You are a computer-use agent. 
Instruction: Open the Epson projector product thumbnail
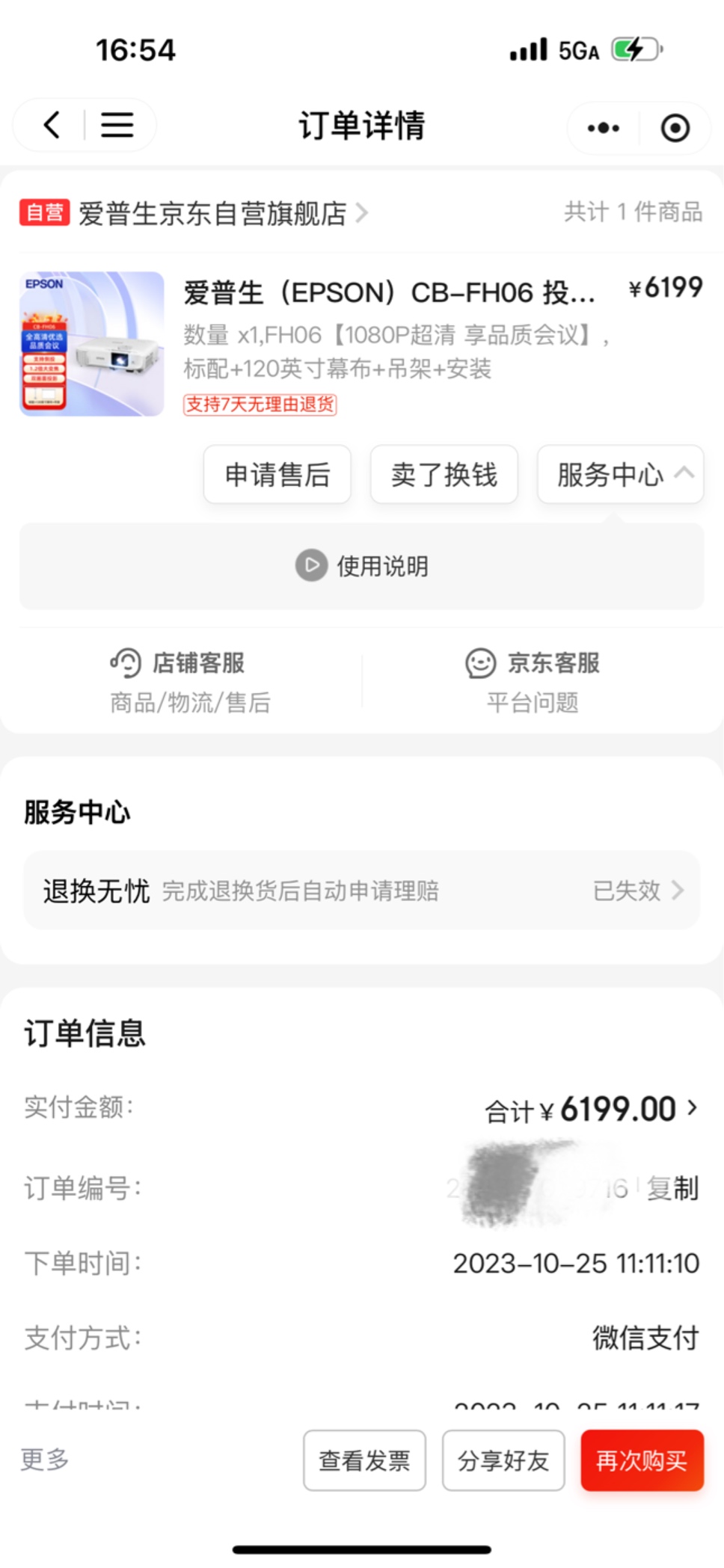click(x=92, y=344)
